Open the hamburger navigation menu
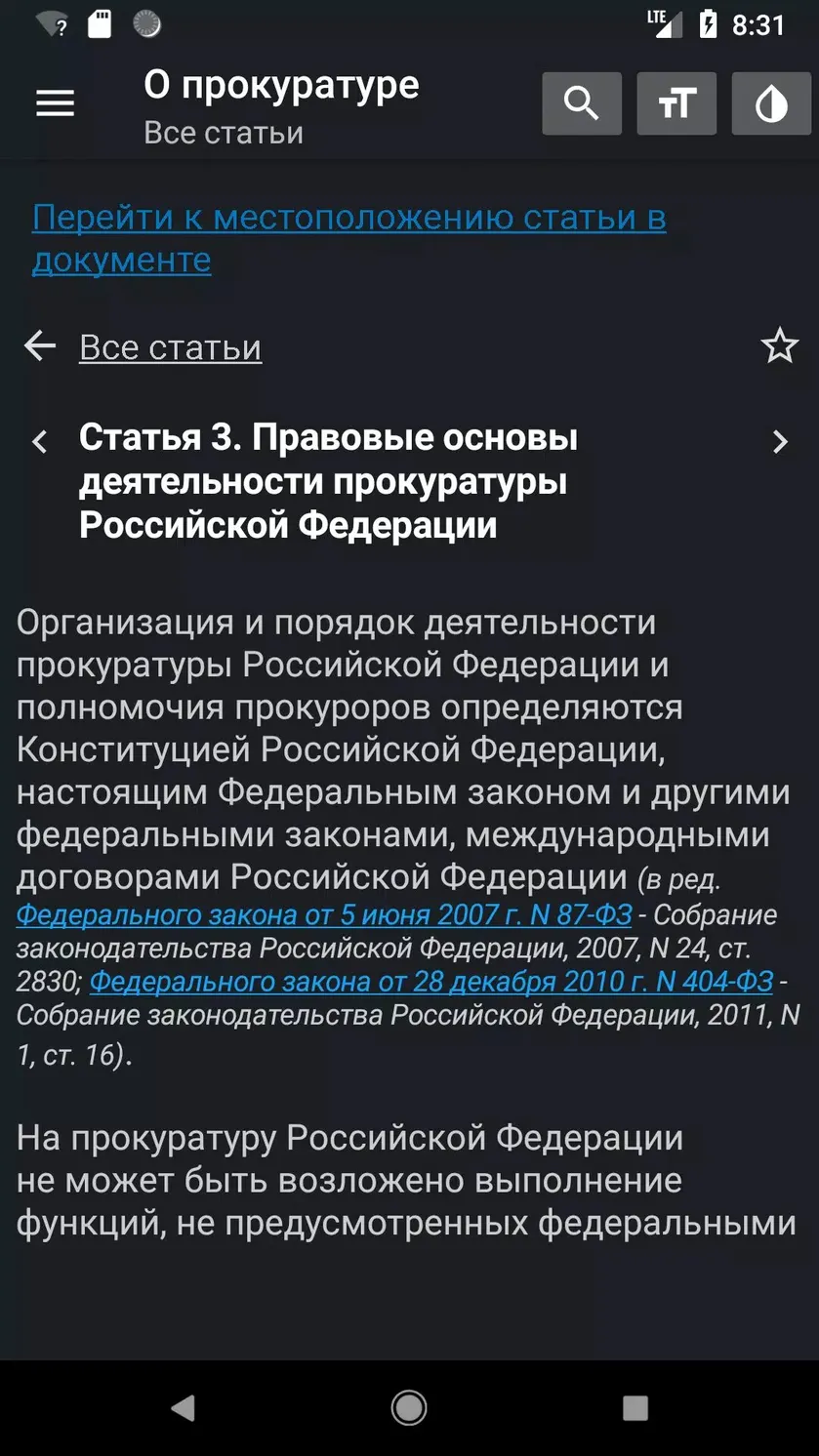The height and width of the screenshot is (1456, 819). (55, 103)
